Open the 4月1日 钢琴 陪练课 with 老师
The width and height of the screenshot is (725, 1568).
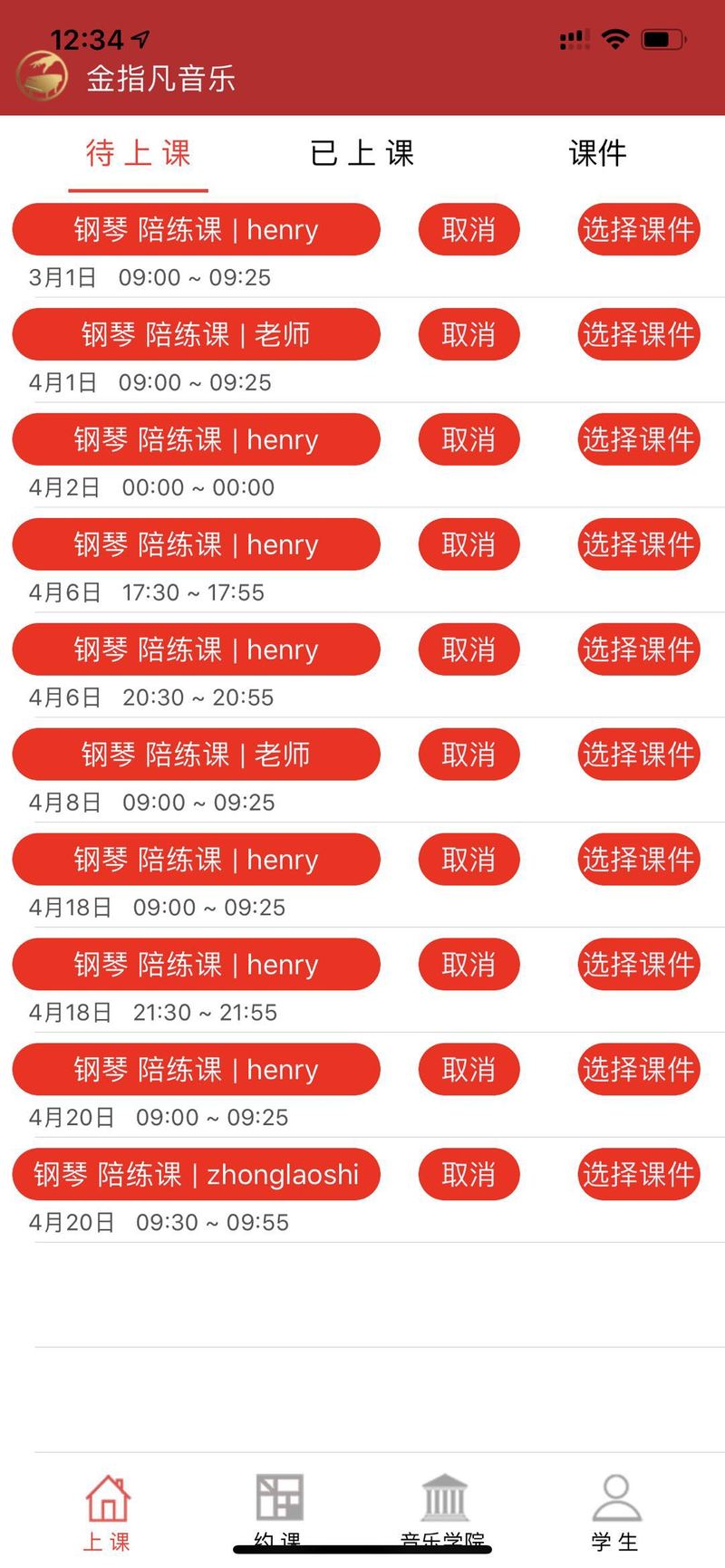click(196, 335)
